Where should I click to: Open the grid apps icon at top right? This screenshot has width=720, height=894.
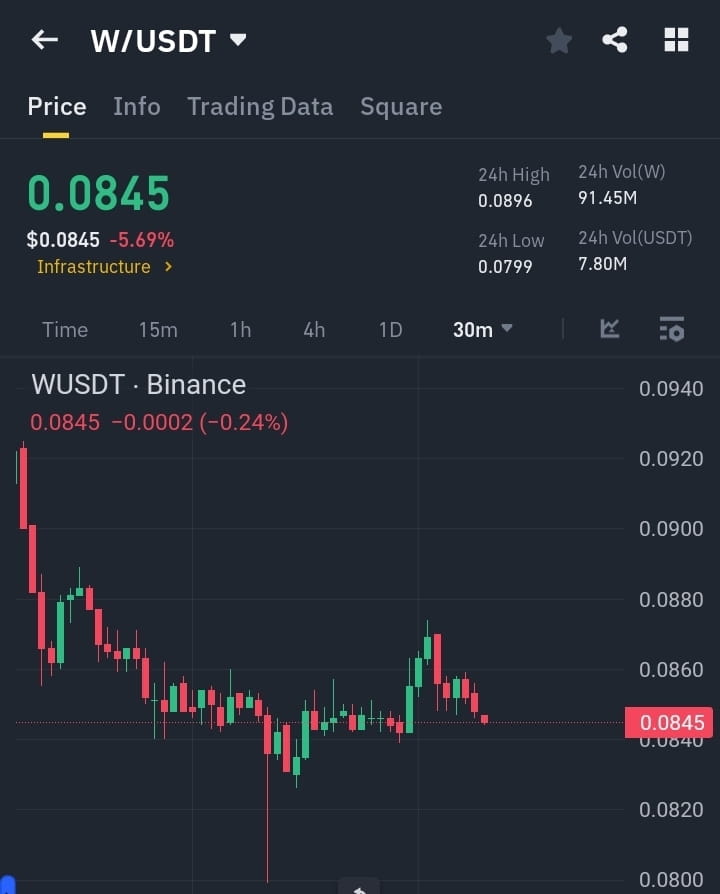pos(676,40)
